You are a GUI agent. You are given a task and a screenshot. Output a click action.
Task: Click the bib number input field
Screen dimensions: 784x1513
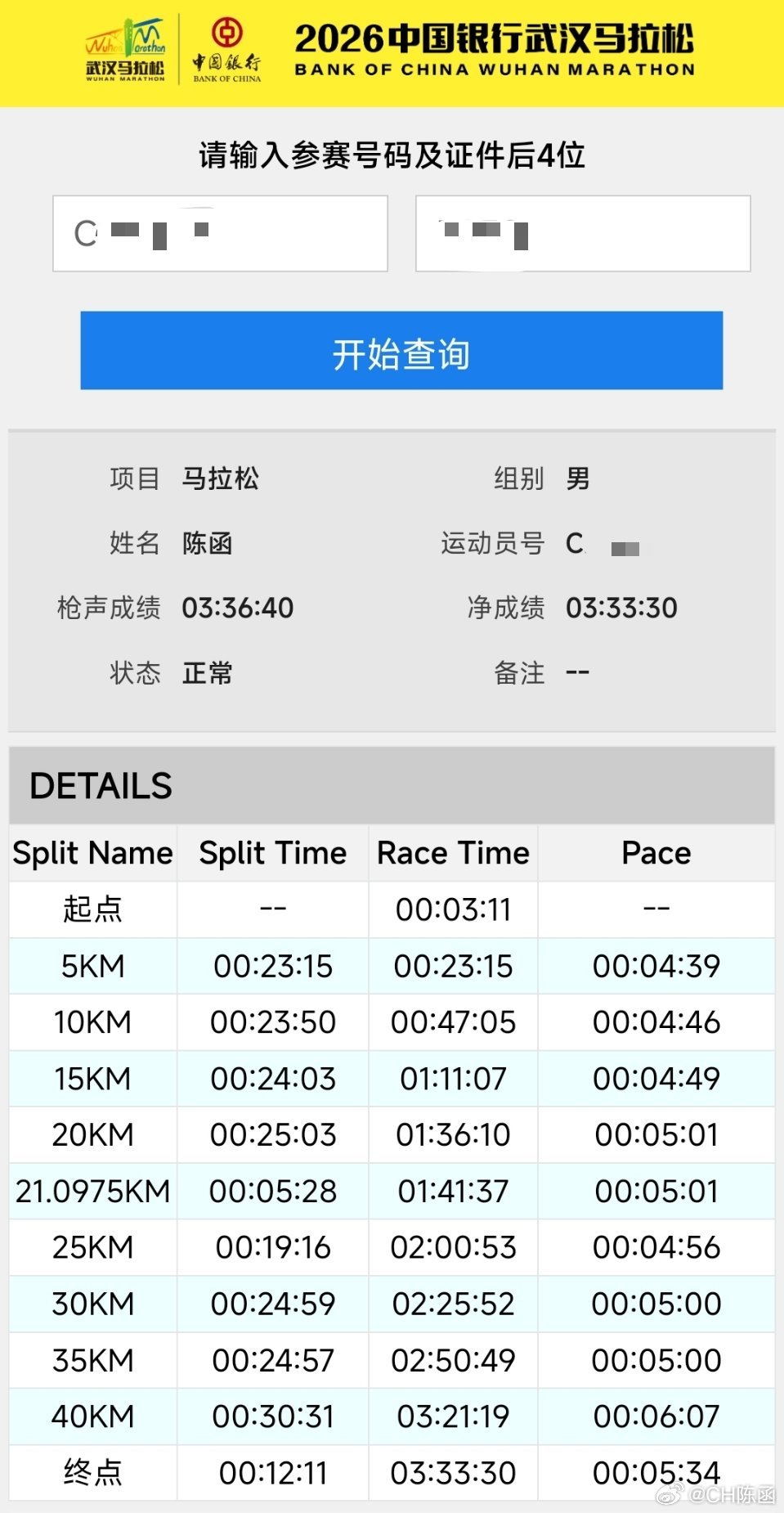pos(219,233)
